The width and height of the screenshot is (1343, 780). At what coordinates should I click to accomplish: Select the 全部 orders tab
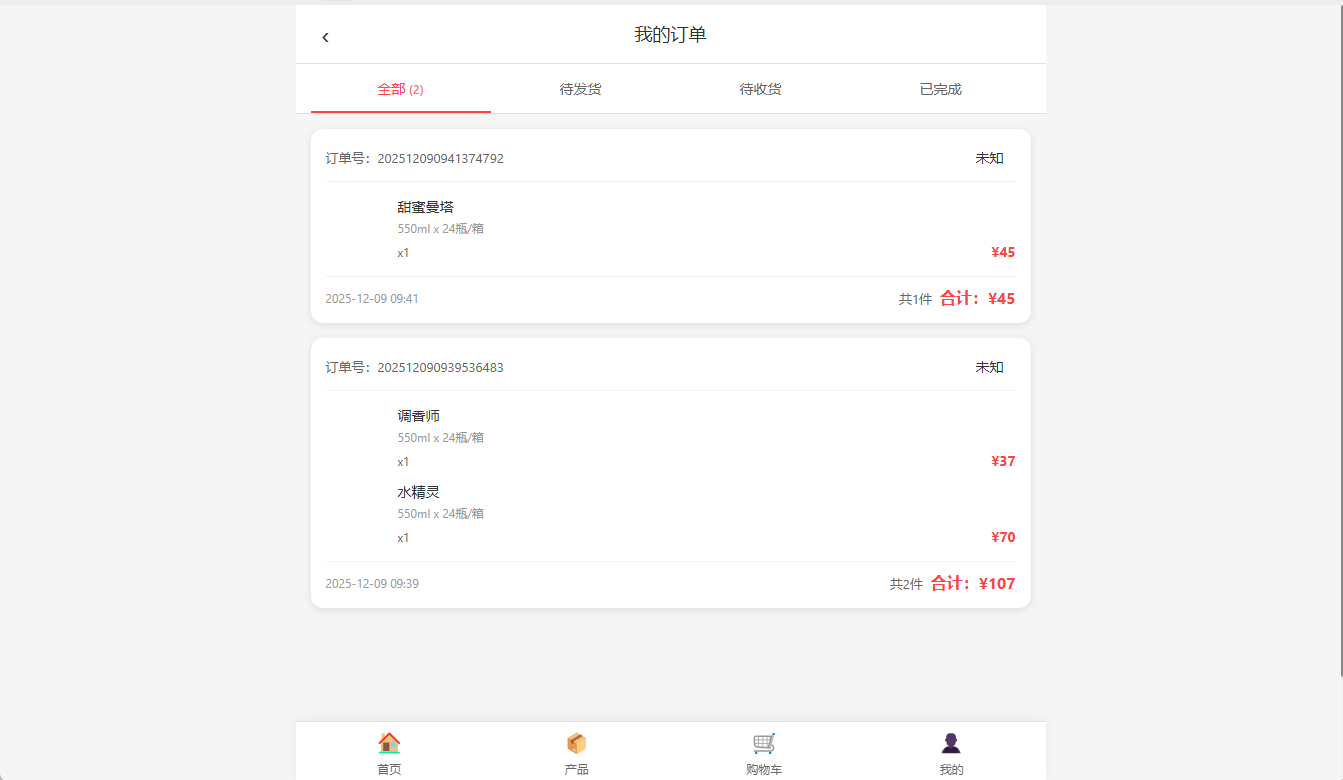400,89
